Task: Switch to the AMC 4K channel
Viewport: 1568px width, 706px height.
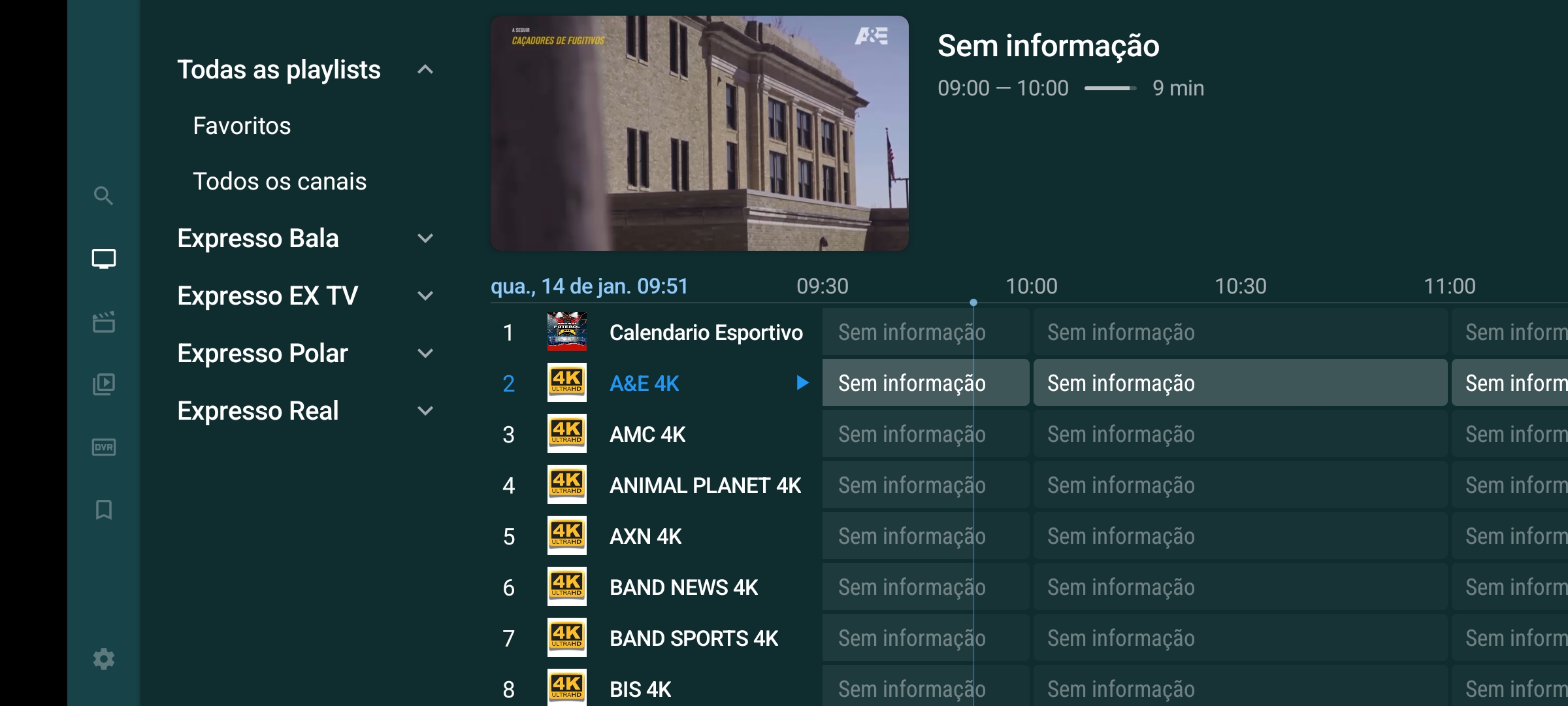Action: pyautogui.click(x=647, y=435)
